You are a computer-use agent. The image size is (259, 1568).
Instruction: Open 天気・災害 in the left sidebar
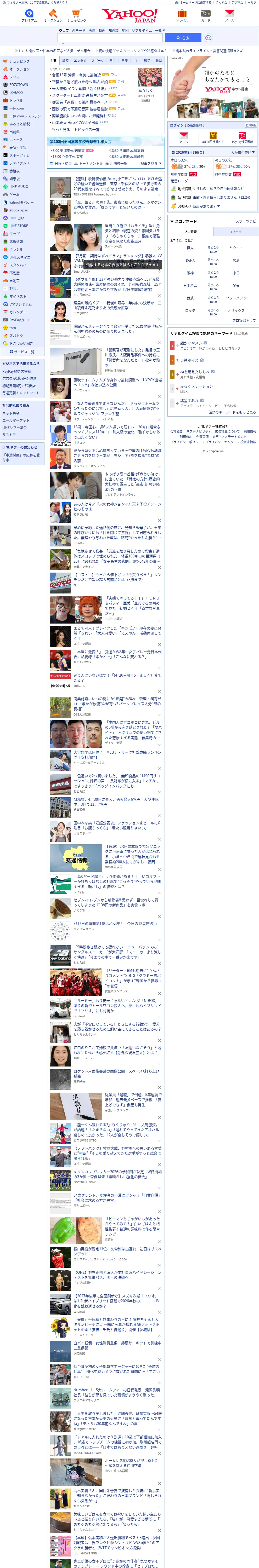(18, 147)
